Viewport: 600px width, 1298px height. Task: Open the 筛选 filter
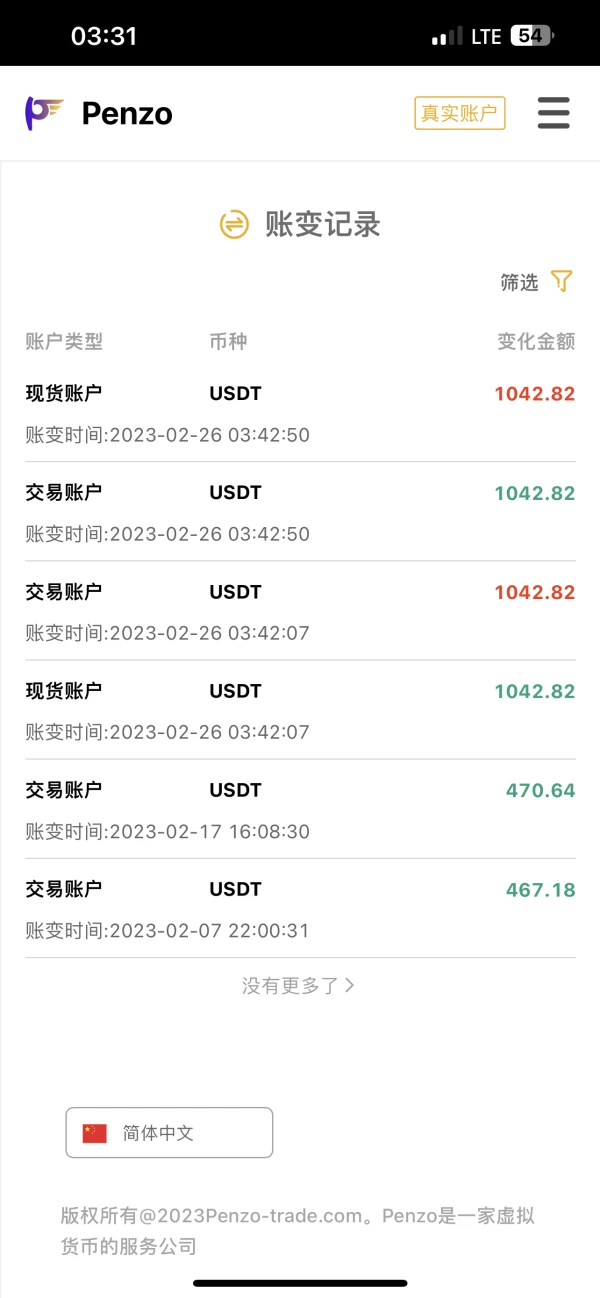pyautogui.click(x=537, y=283)
